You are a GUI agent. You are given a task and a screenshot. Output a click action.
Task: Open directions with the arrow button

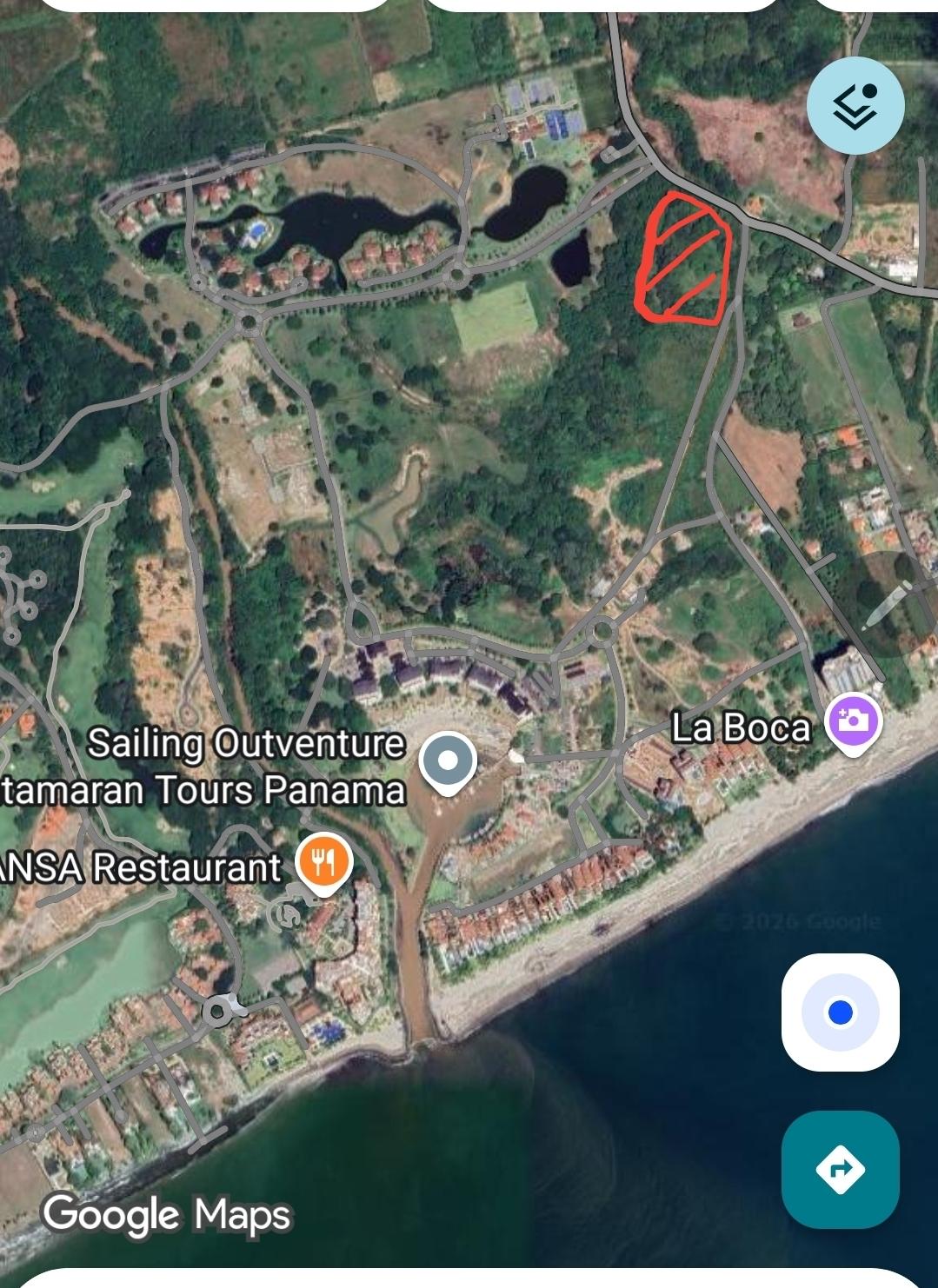(840, 1169)
